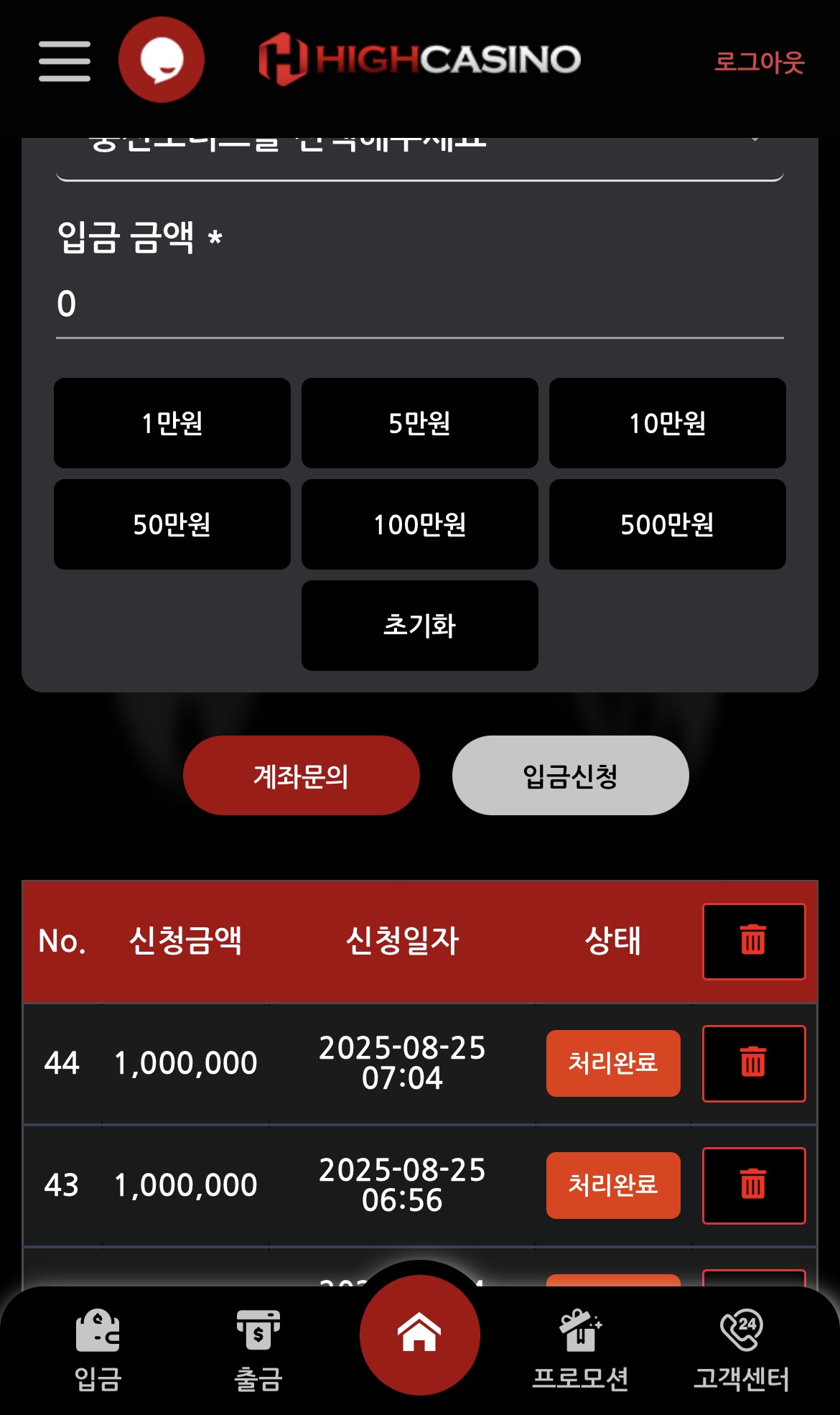Viewport: 840px width, 1415px height.
Task: Tap the 계좌문의 account inquiry button
Action: click(x=301, y=776)
